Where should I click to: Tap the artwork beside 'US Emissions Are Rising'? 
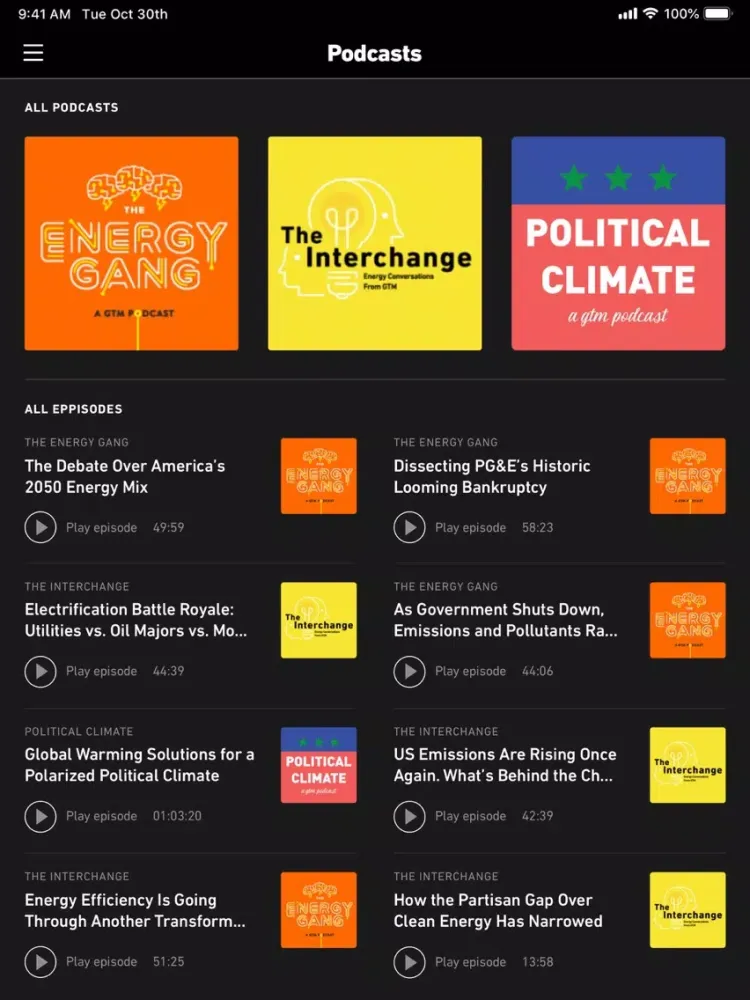click(x=687, y=765)
